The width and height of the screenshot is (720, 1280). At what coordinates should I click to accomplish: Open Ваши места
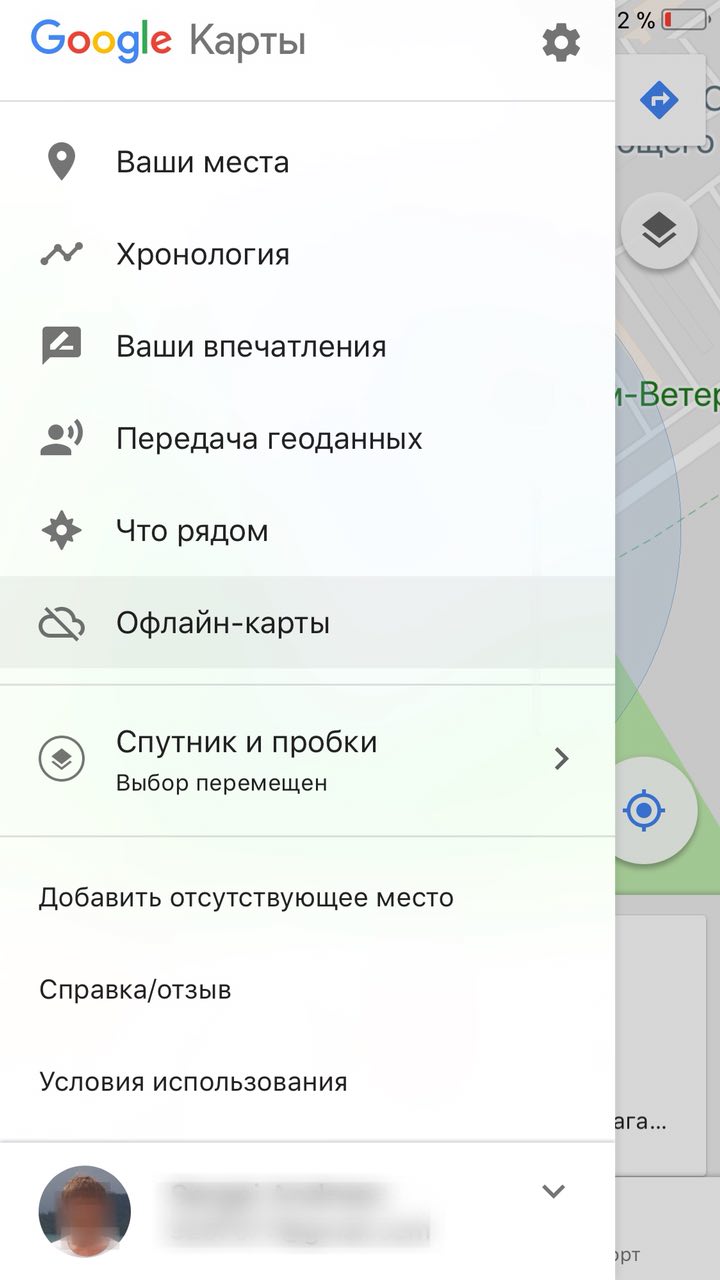coord(307,162)
